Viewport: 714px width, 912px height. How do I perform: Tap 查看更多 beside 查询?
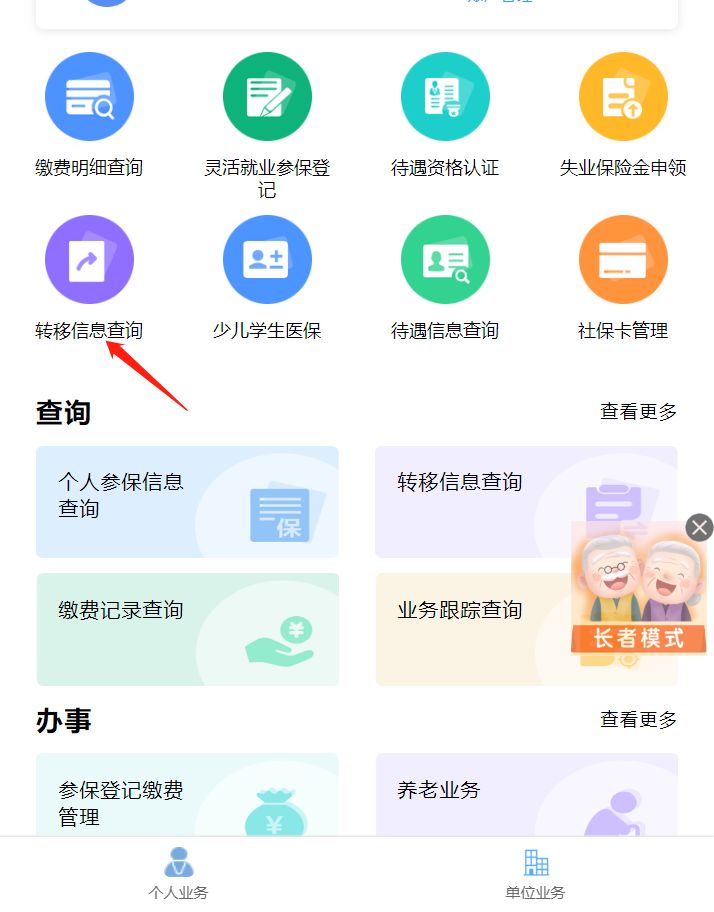click(638, 411)
